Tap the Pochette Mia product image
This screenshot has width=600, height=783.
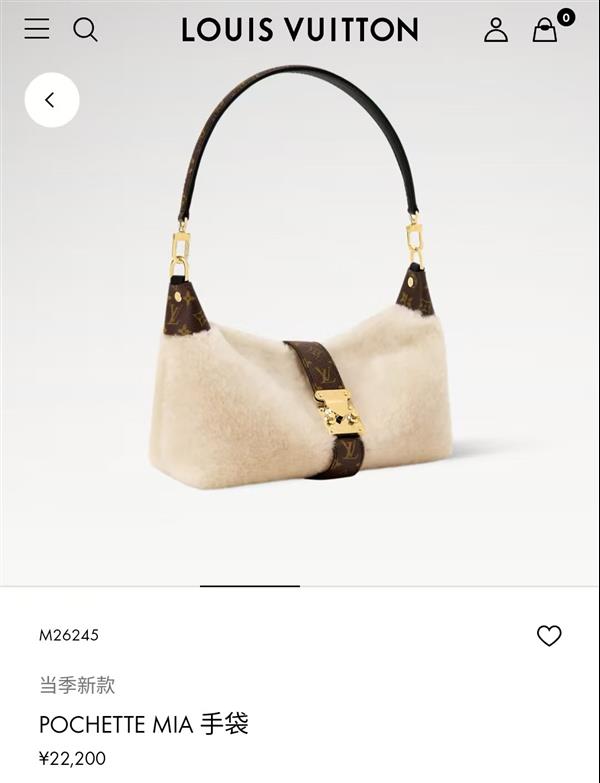(300, 330)
